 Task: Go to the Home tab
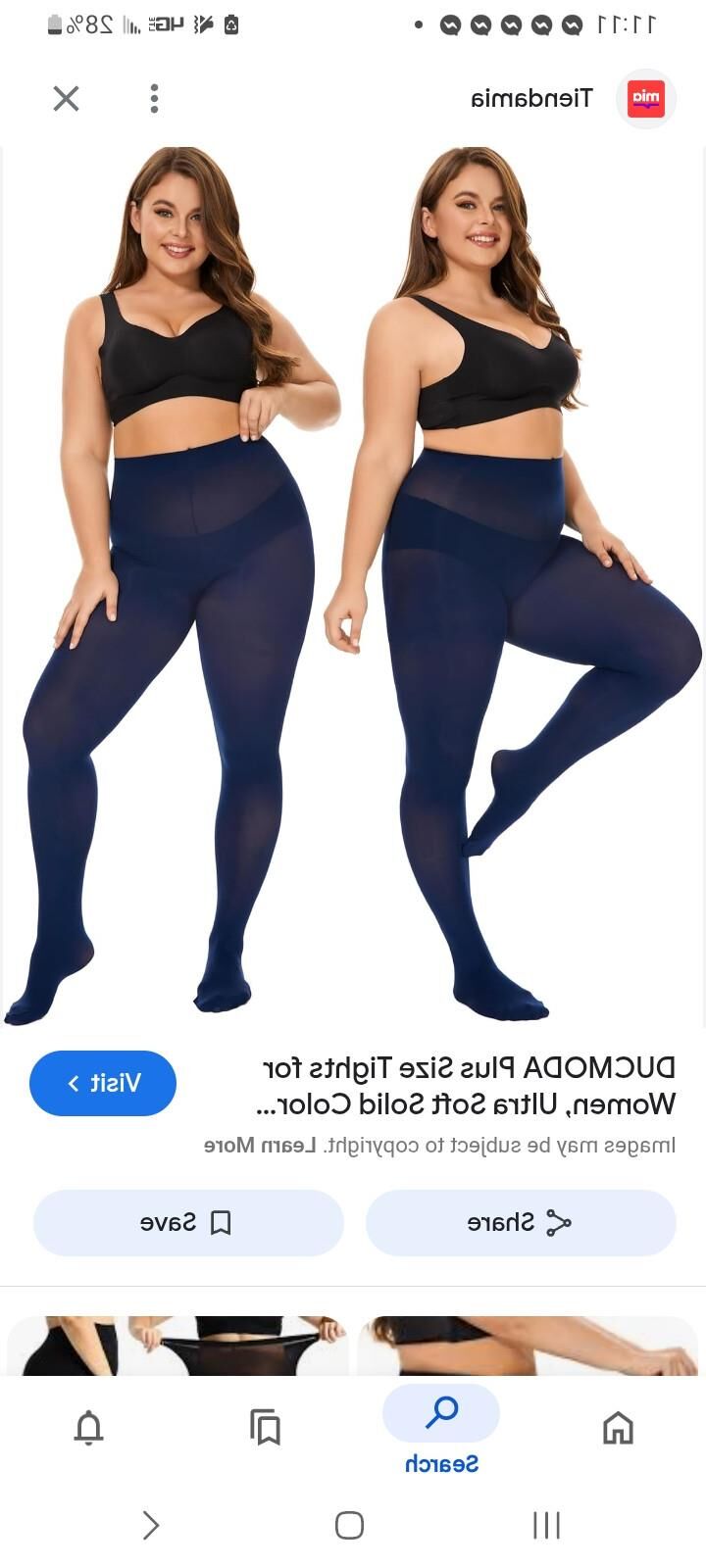(x=618, y=1429)
